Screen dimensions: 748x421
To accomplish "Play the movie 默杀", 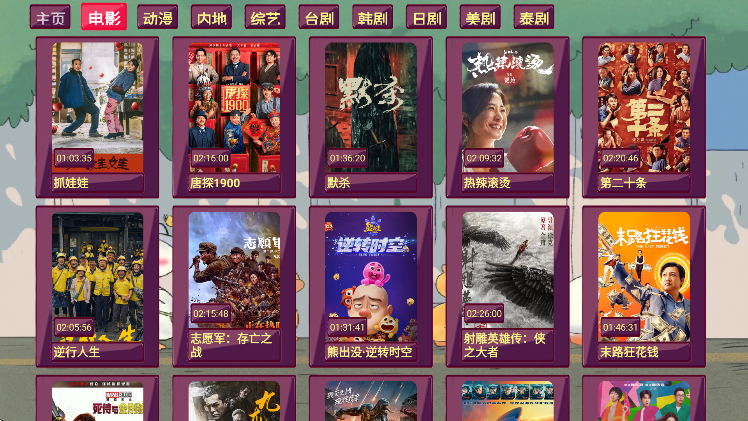I will 371,108.
